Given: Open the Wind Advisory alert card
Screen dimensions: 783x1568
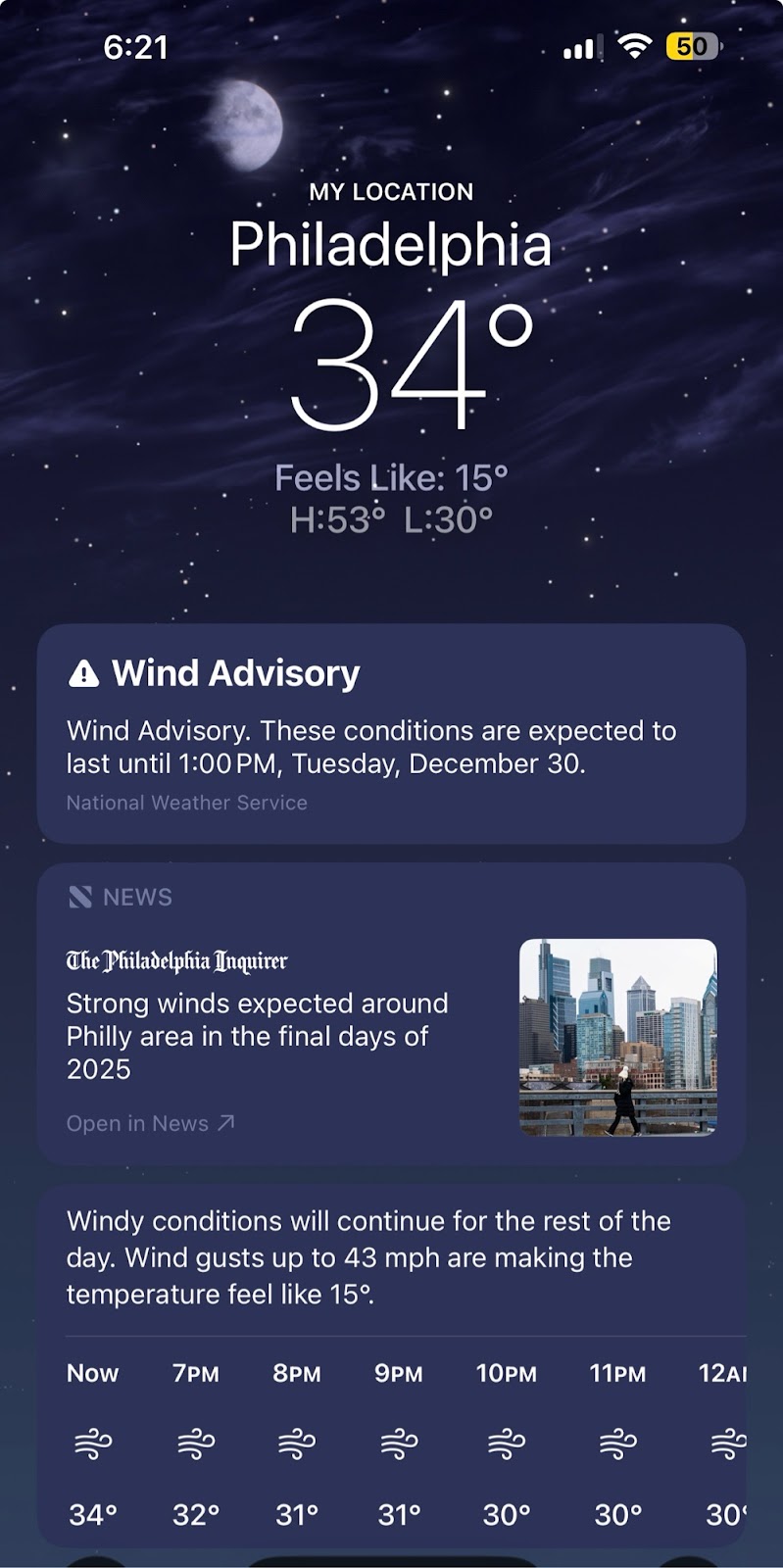Looking at the screenshot, I should 391,733.
